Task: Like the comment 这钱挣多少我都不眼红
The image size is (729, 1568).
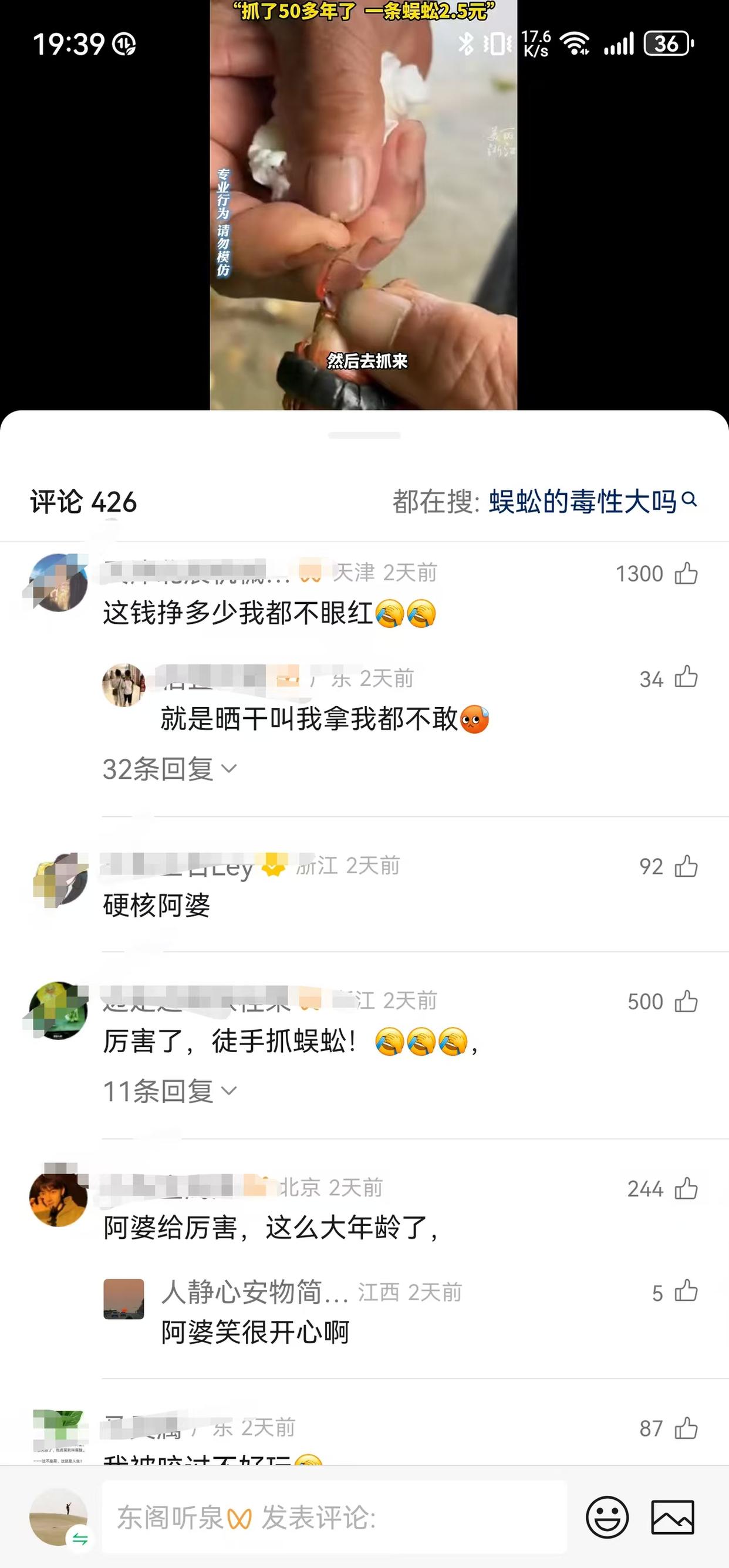Action: coord(686,573)
